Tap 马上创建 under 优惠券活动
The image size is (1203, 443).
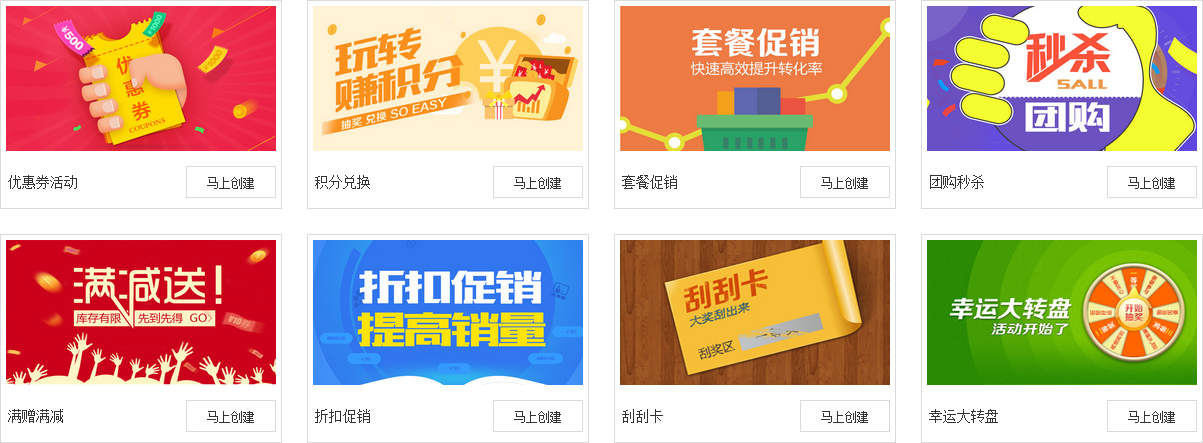tap(231, 182)
